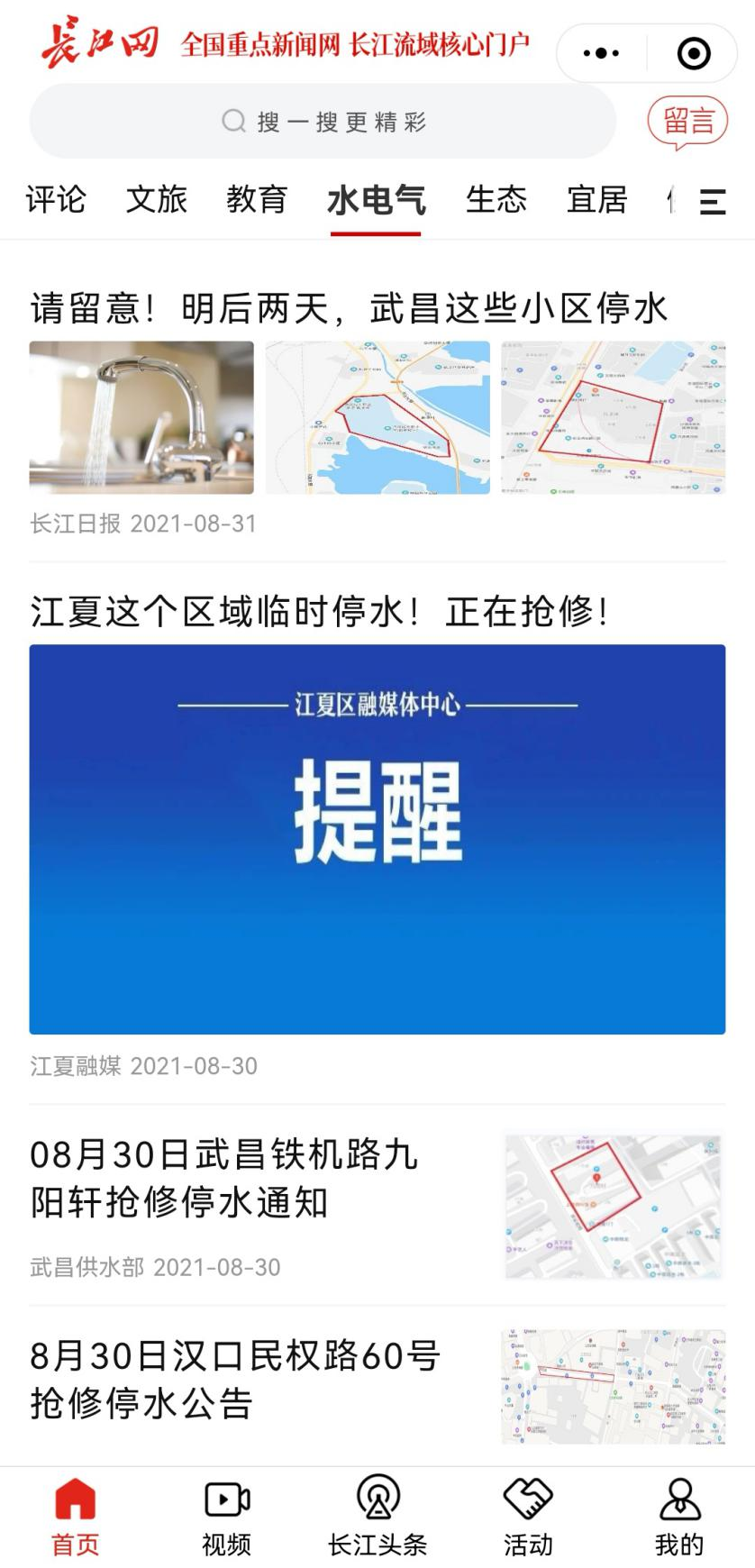Close the mini program via circle icon
Viewport: 755px width, 1568px height.
pyautogui.click(x=693, y=53)
